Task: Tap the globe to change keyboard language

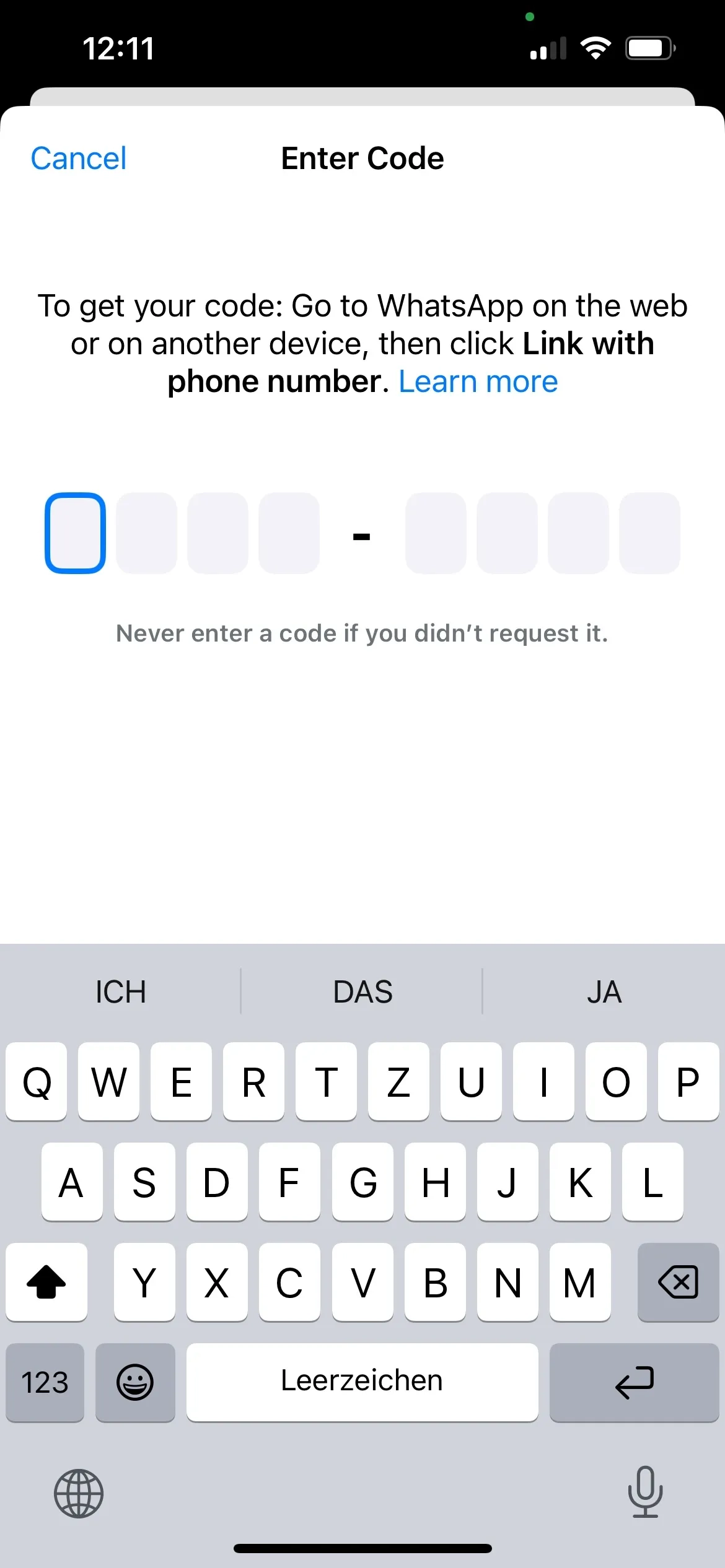Action: click(x=79, y=1493)
